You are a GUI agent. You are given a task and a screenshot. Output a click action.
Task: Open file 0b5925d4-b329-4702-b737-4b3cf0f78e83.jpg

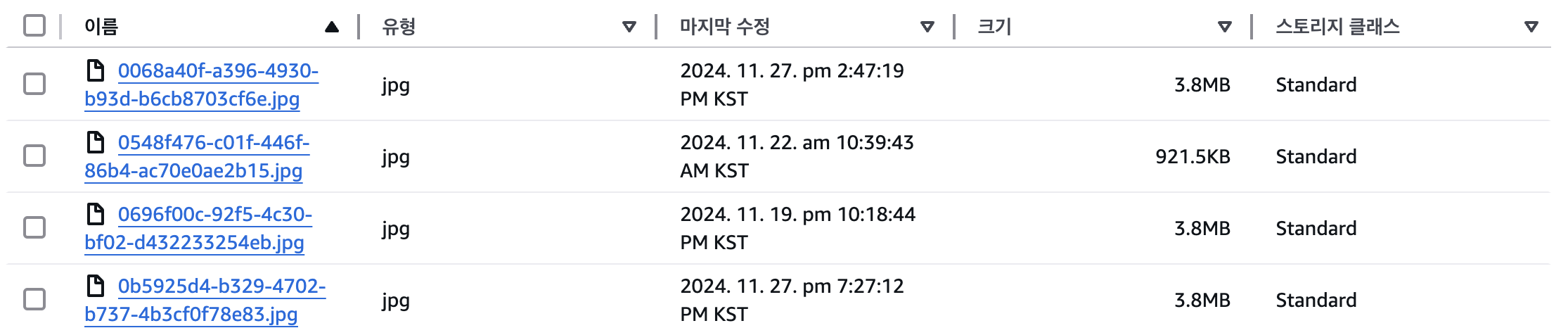pos(221,286)
